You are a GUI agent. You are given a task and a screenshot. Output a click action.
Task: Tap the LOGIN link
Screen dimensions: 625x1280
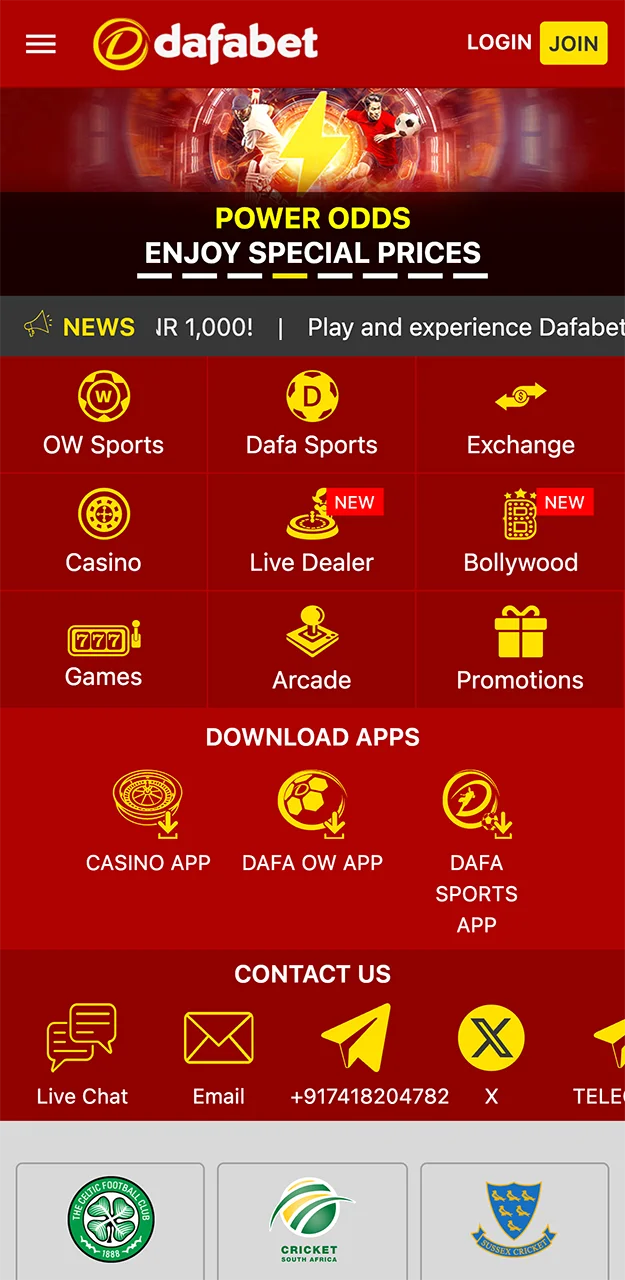499,43
